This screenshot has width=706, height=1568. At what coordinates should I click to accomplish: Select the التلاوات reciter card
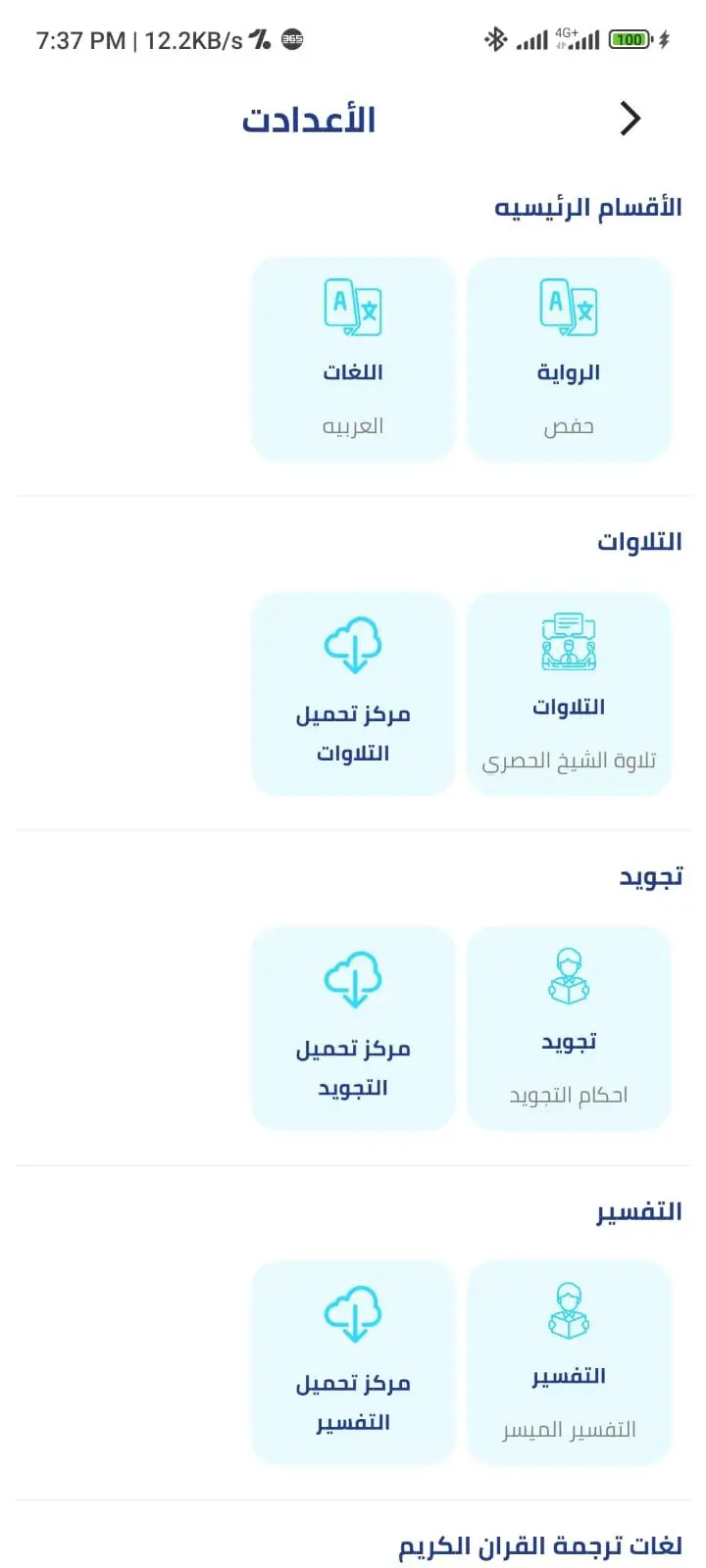569,694
